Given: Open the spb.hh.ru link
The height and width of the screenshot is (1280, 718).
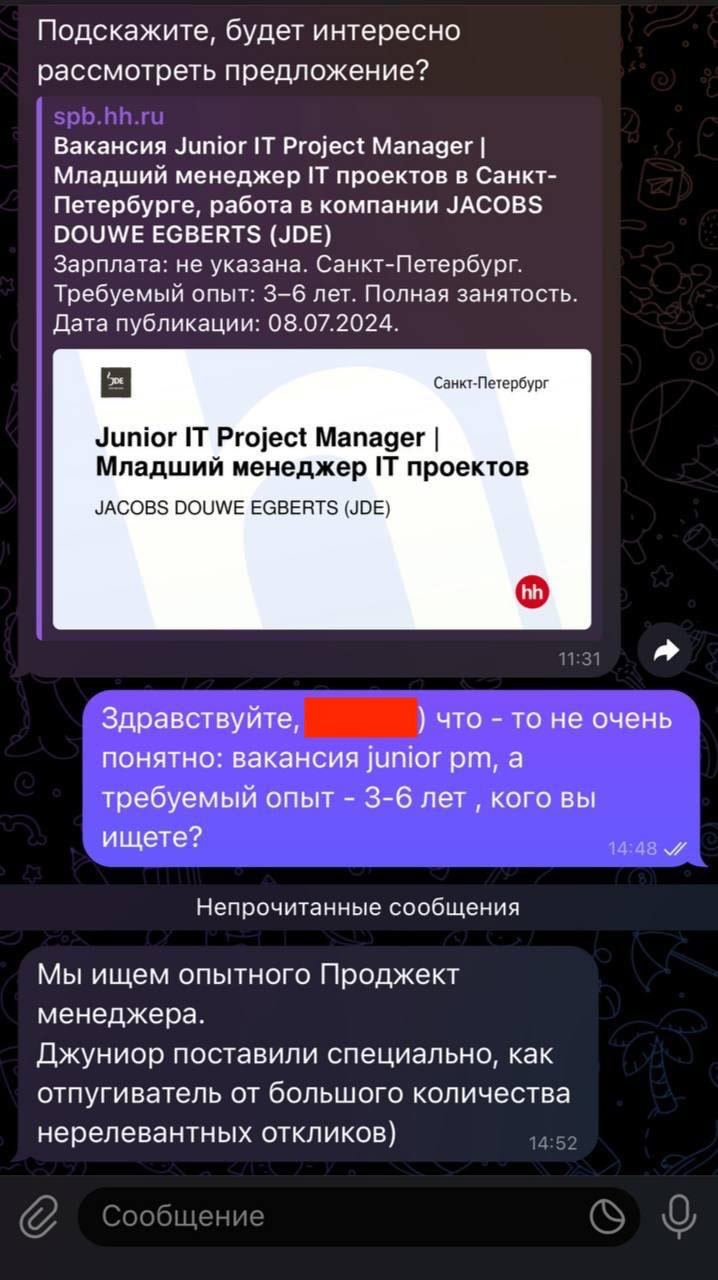Looking at the screenshot, I should (109, 117).
